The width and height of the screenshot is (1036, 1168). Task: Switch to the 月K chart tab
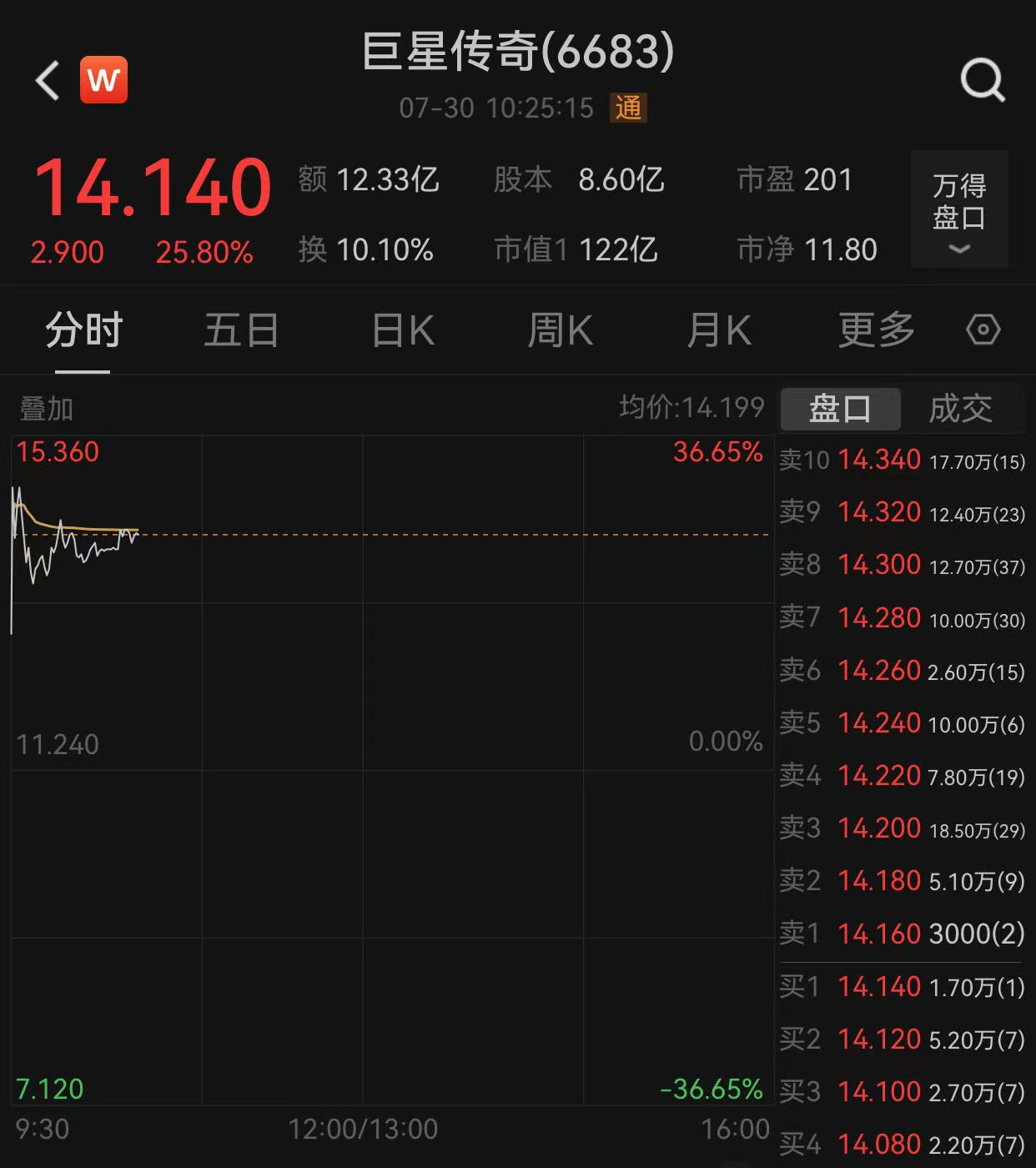(718, 330)
